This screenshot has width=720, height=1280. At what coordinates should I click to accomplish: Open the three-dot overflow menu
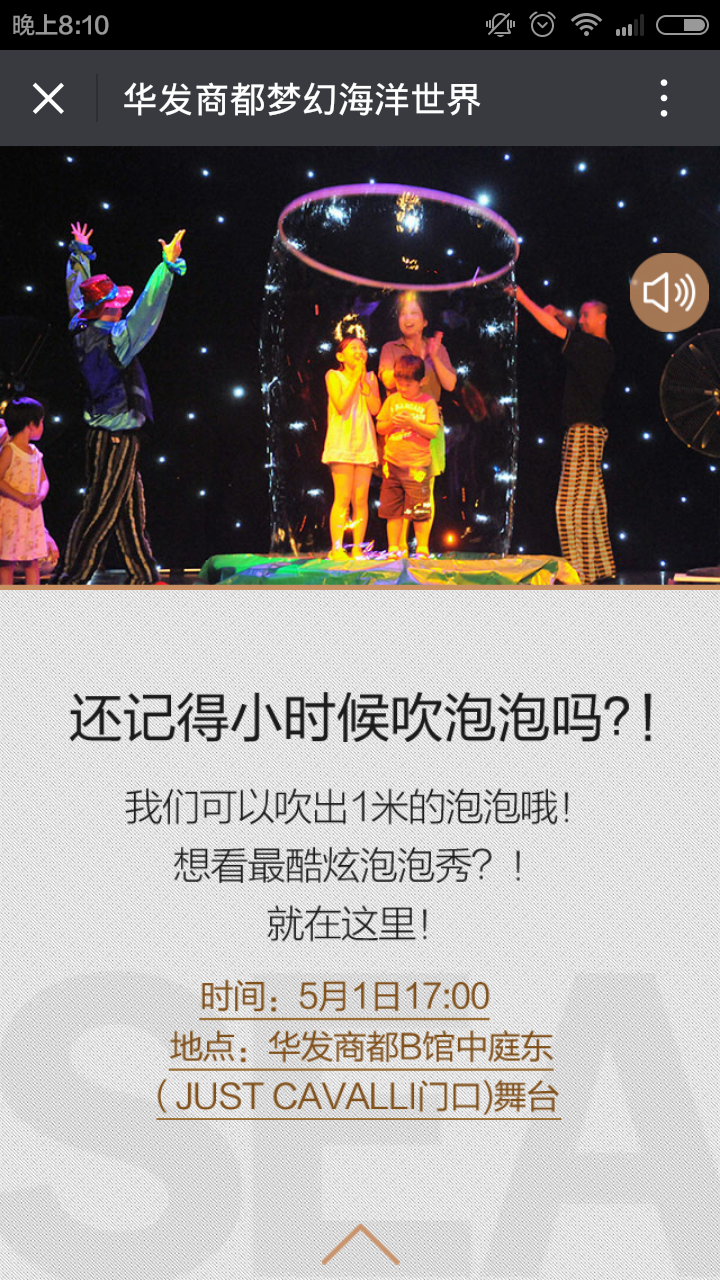[664, 99]
